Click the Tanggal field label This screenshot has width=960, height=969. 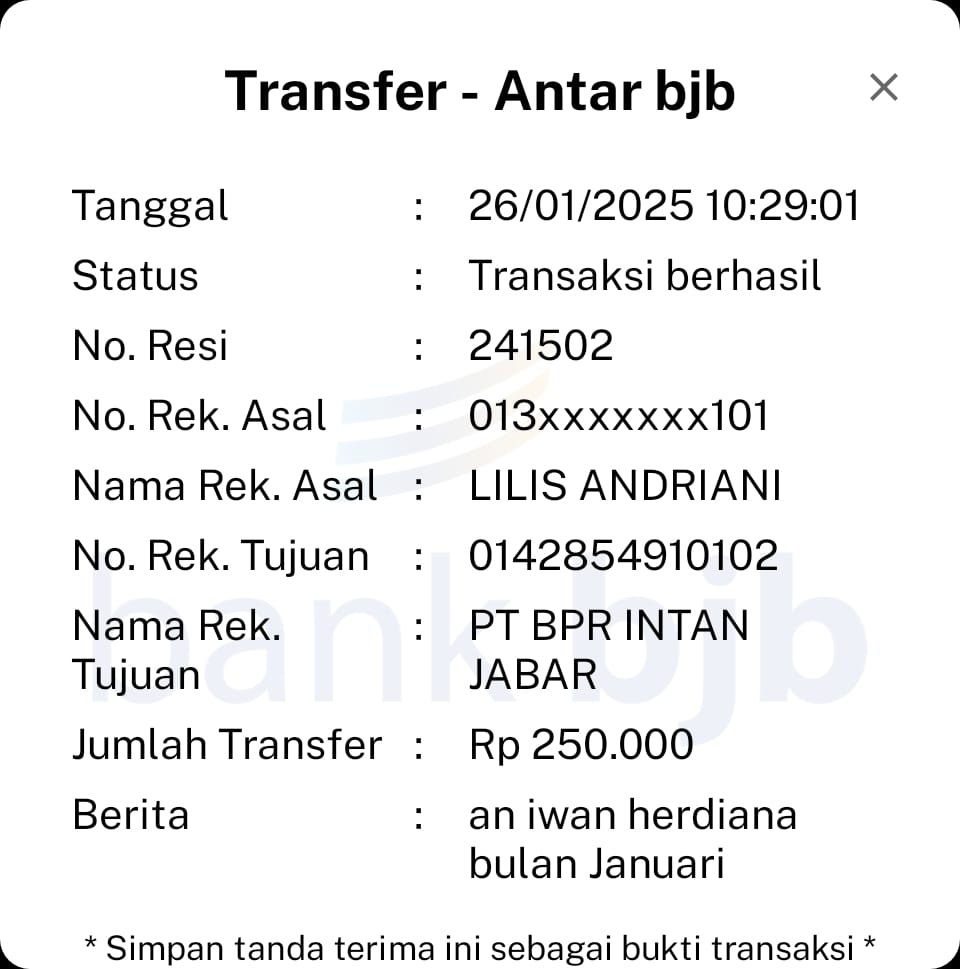tap(150, 205)
